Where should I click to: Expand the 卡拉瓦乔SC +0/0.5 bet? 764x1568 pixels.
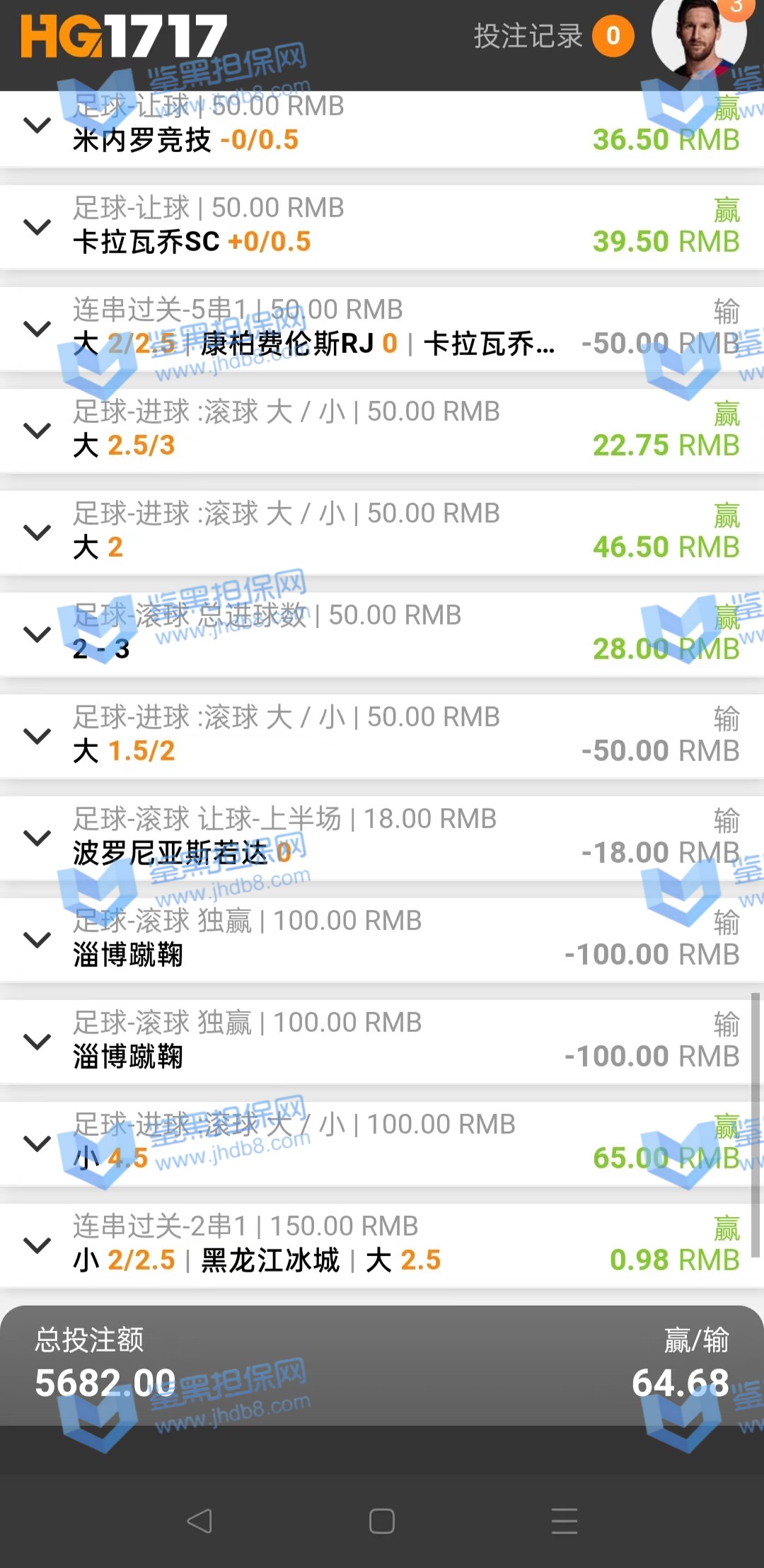click(x=37, y=227)
